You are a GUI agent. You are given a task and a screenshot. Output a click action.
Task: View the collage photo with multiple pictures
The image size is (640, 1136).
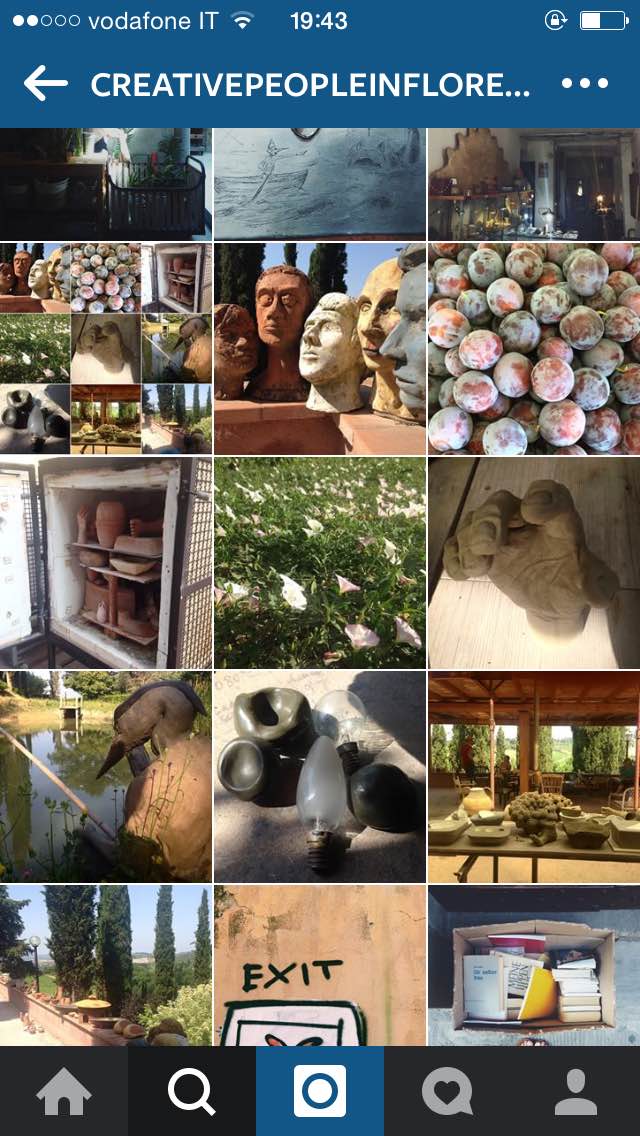(x=106, y=348)
